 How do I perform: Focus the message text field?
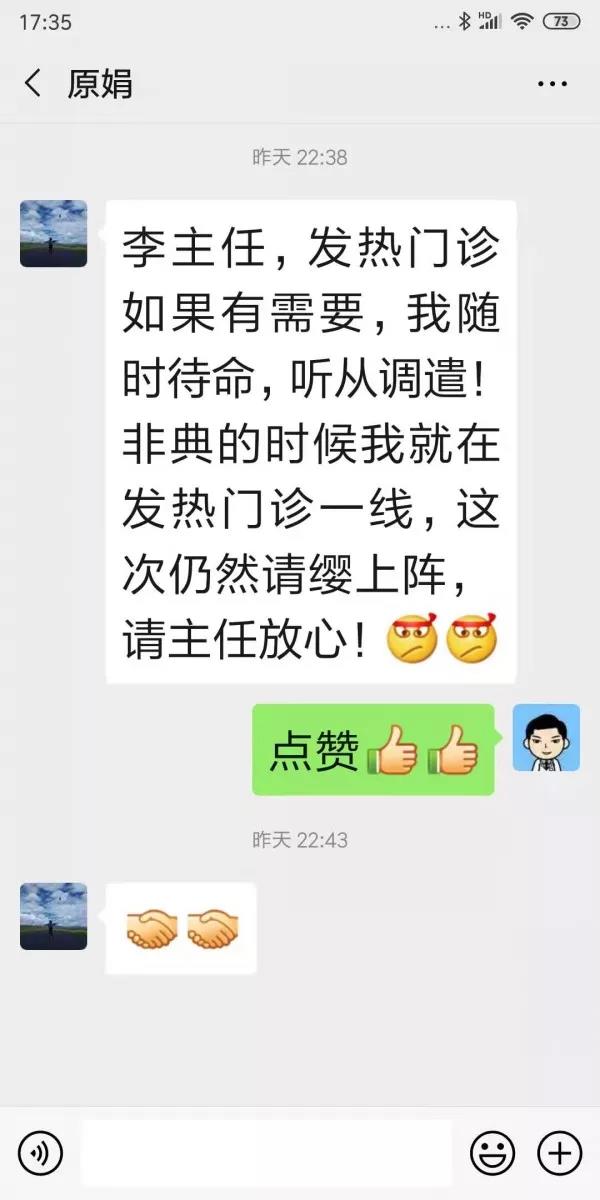(265, 1153)
